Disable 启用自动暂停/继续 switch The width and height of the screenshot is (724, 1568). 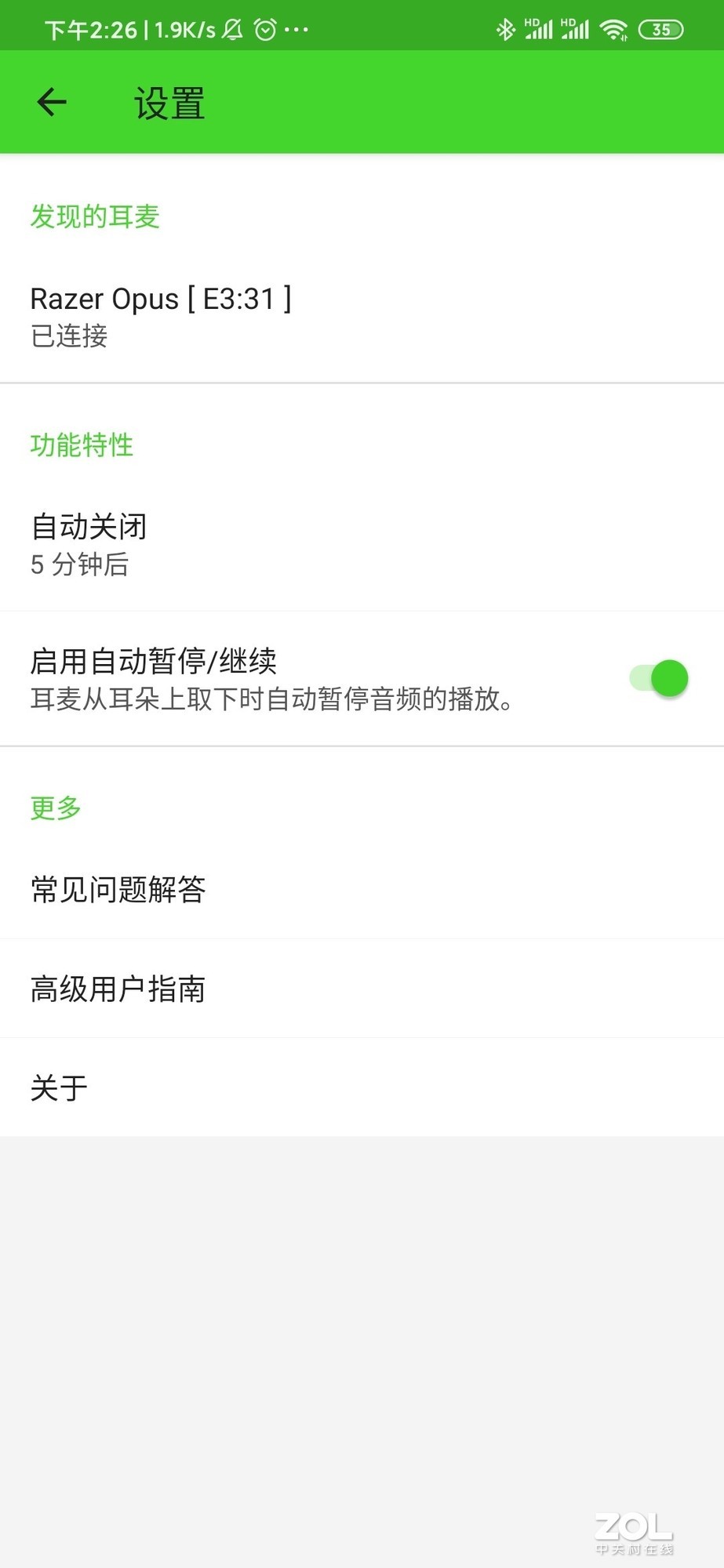659,679
